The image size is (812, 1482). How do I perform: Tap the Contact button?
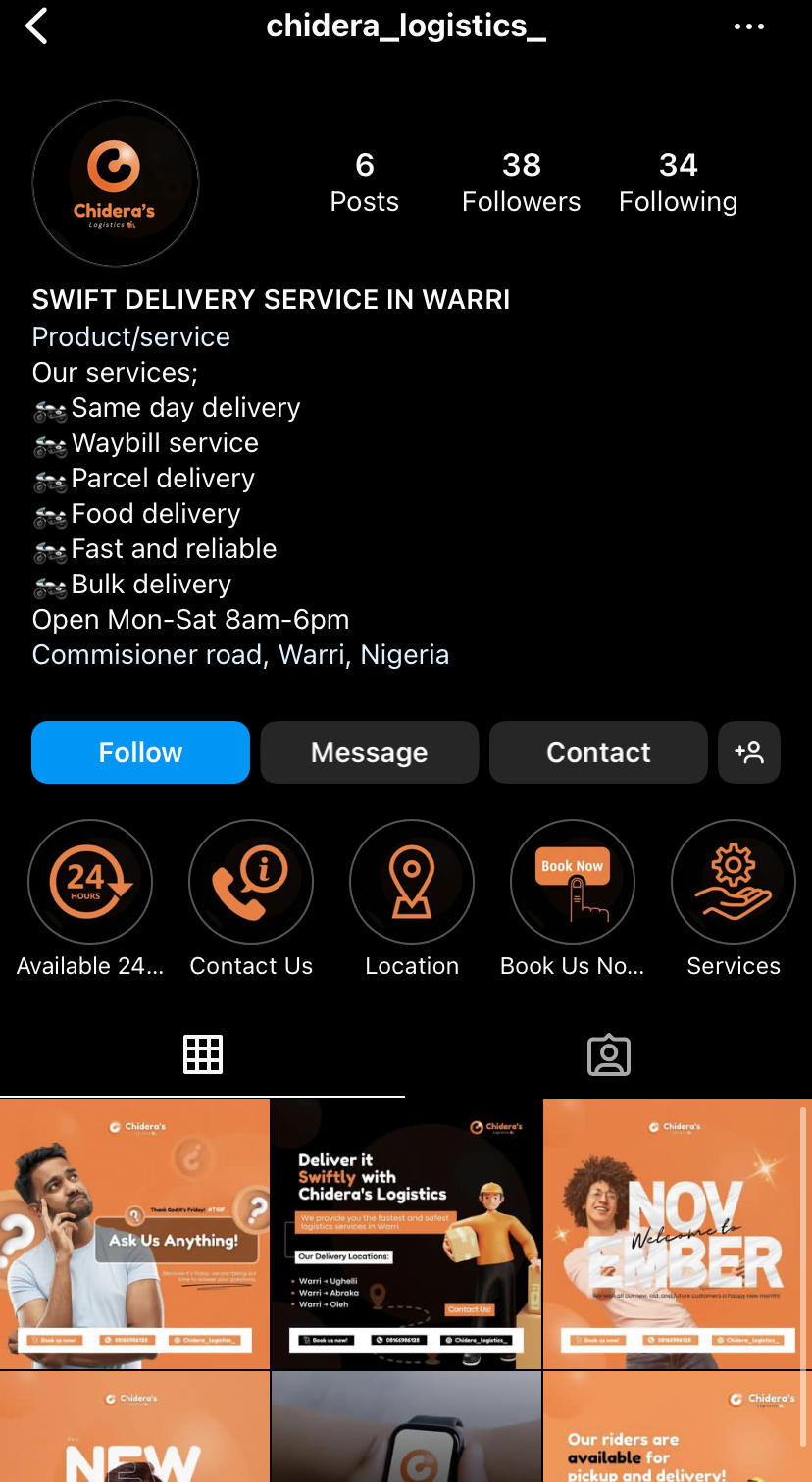pos(597,752)
